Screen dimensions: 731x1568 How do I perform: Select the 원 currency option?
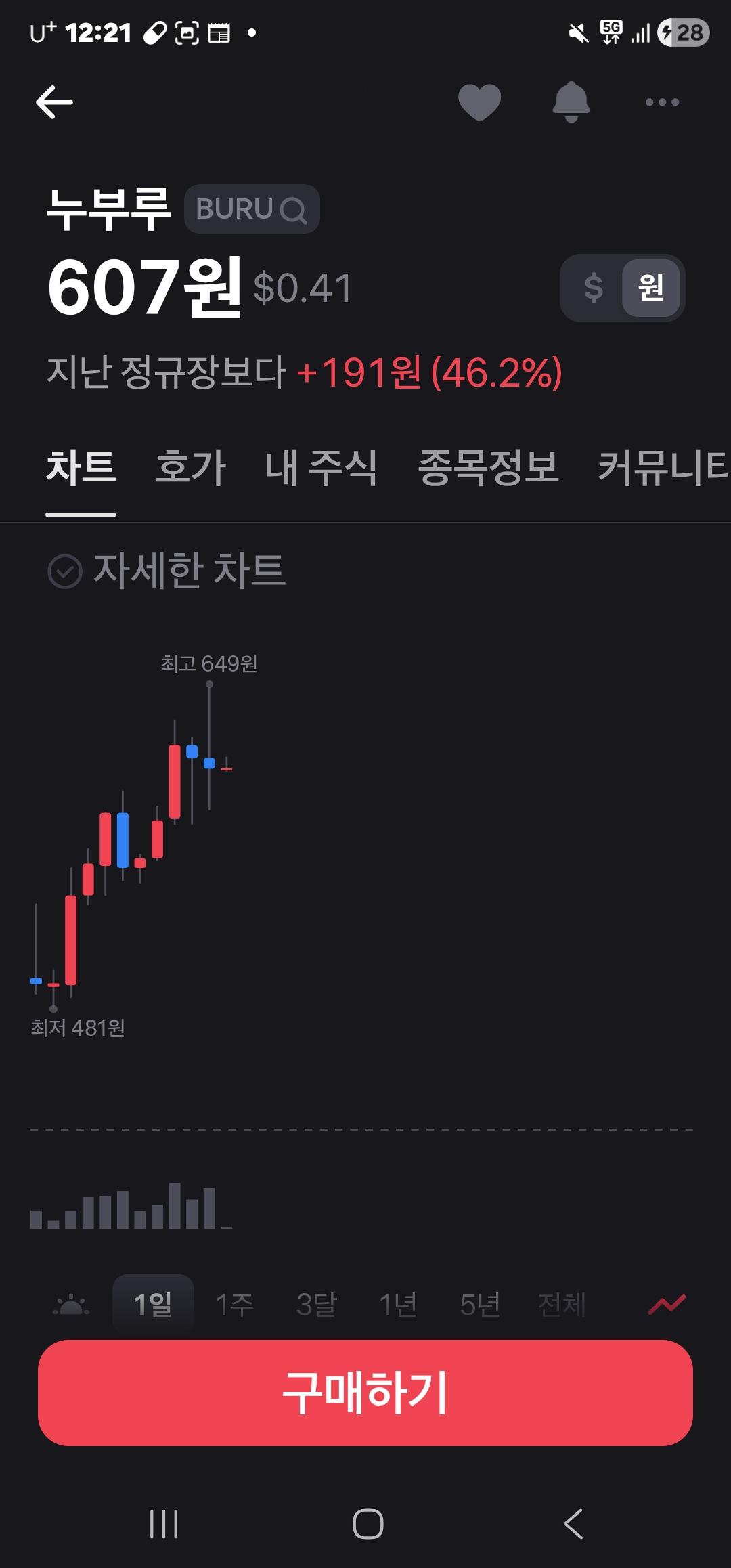point(650,288)
